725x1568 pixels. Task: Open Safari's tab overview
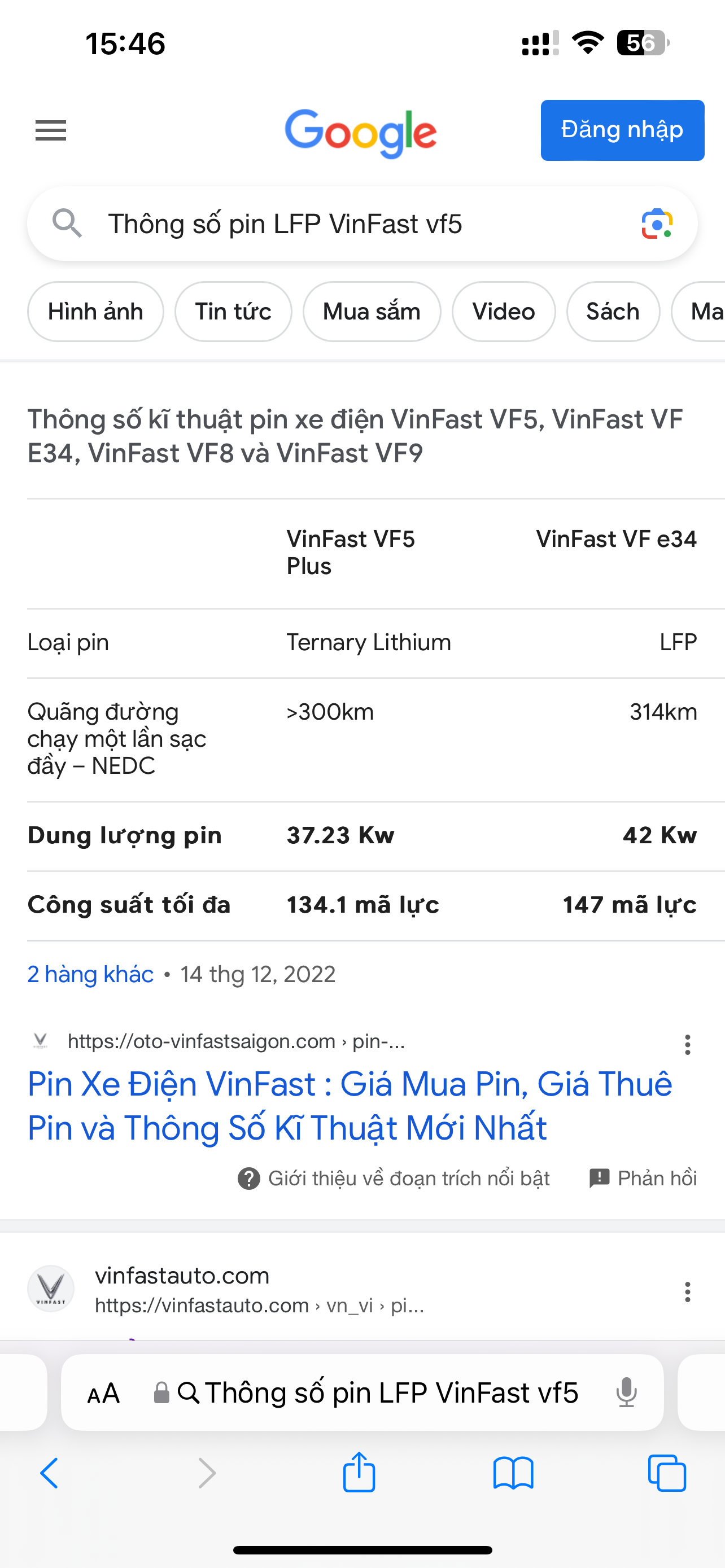(667, 1473)
